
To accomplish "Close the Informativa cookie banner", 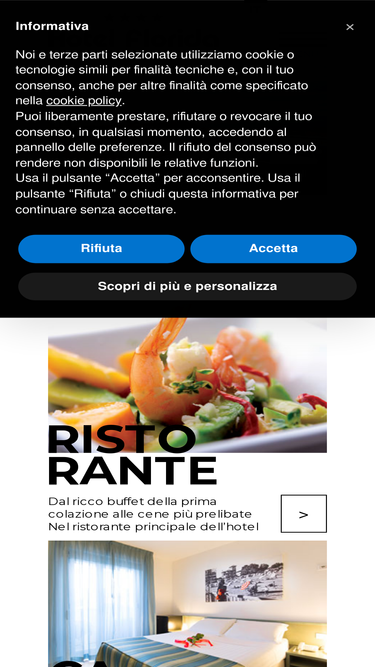I will coord(349,27).
